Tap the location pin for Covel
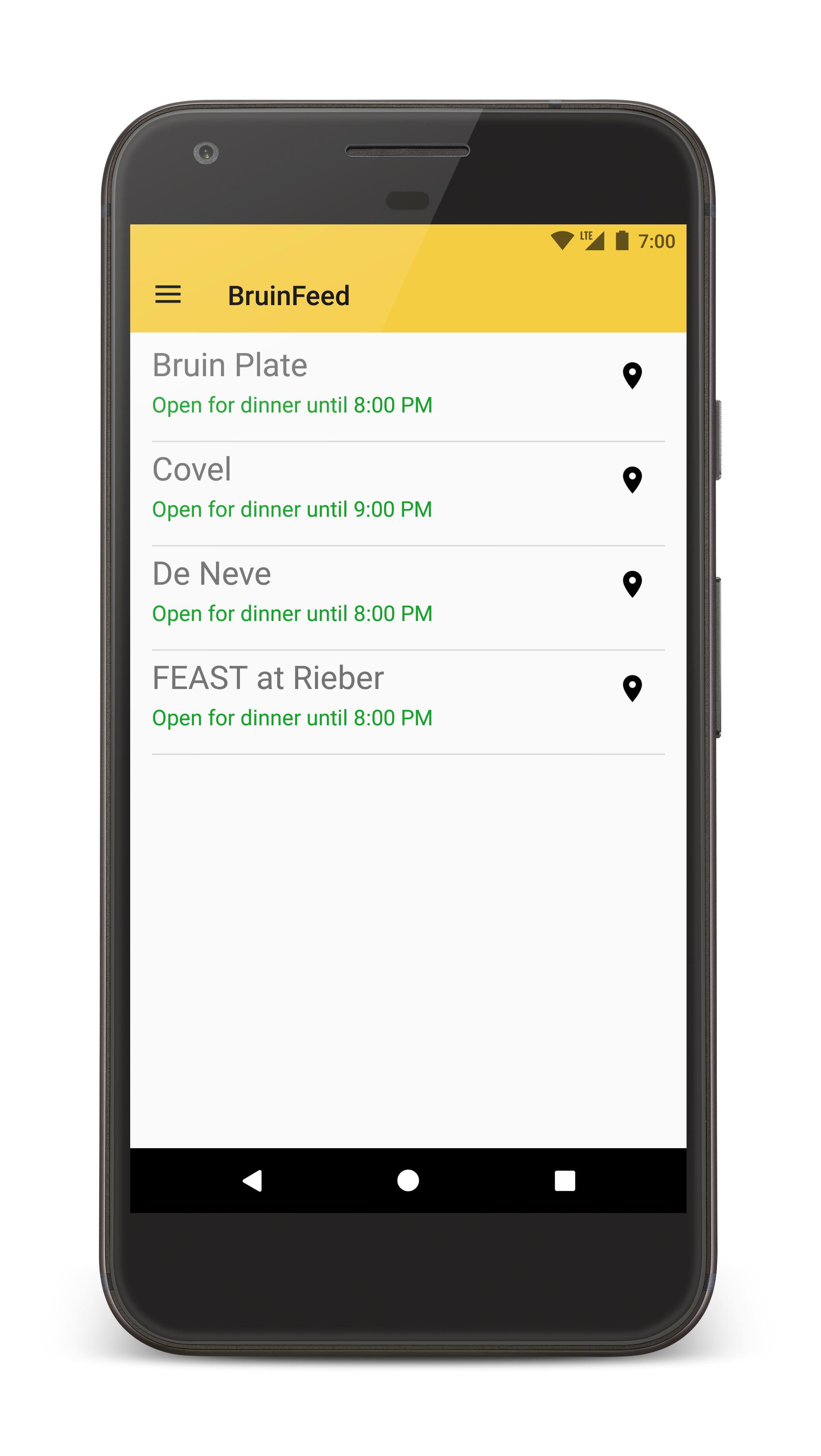Image resolution: width=821 pixels, height=1456 pixels. [x=632, y=480]
